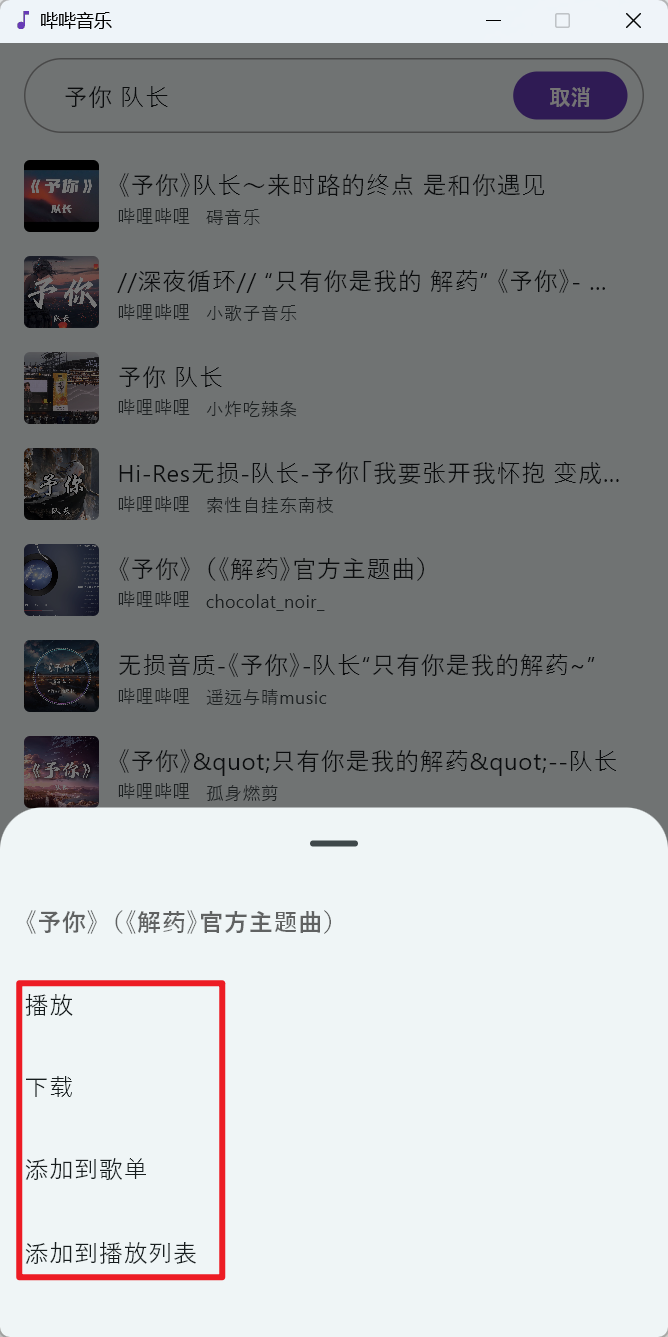668x1337 pixels.
Task: Close the 哔哔音乐 window
Action: (633, 21)
